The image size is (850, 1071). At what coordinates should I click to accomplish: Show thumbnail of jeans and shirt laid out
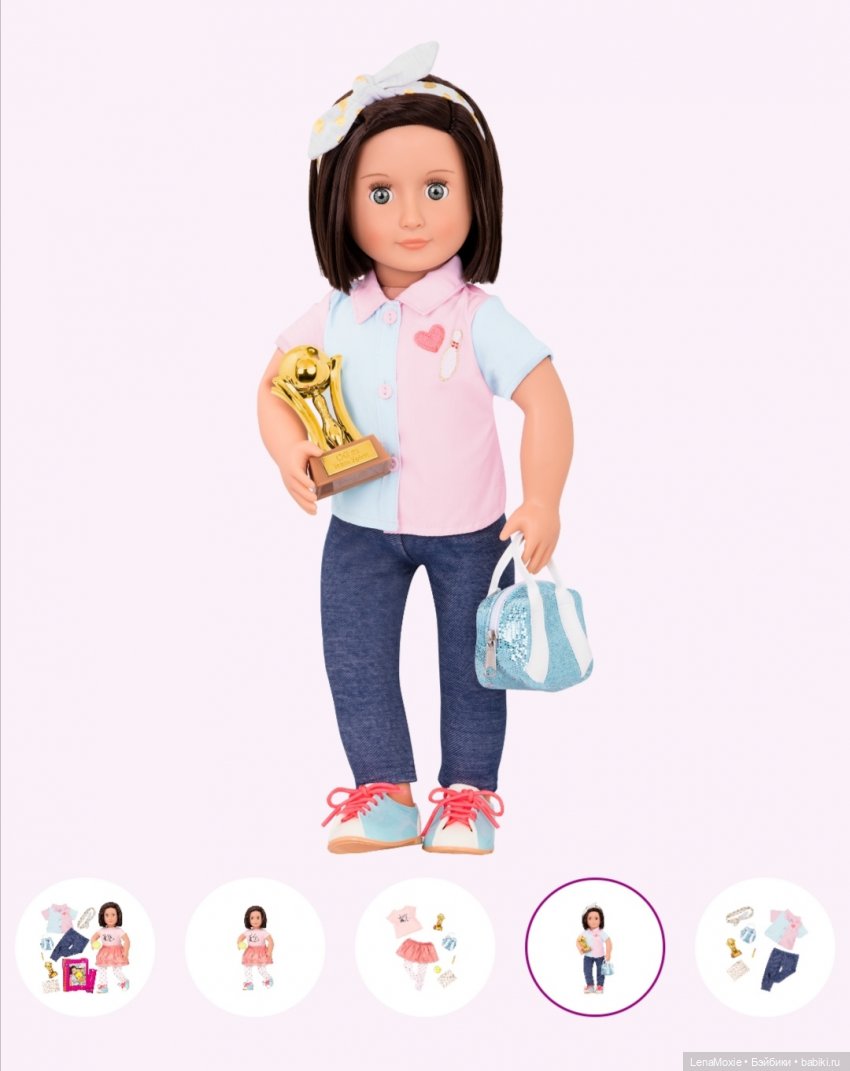pos(764,947)
